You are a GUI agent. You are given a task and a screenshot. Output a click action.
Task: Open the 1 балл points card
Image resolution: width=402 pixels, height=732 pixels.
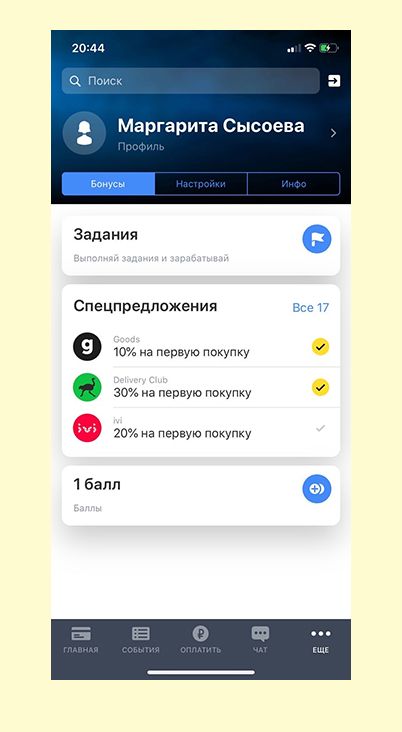pos(201,495)
